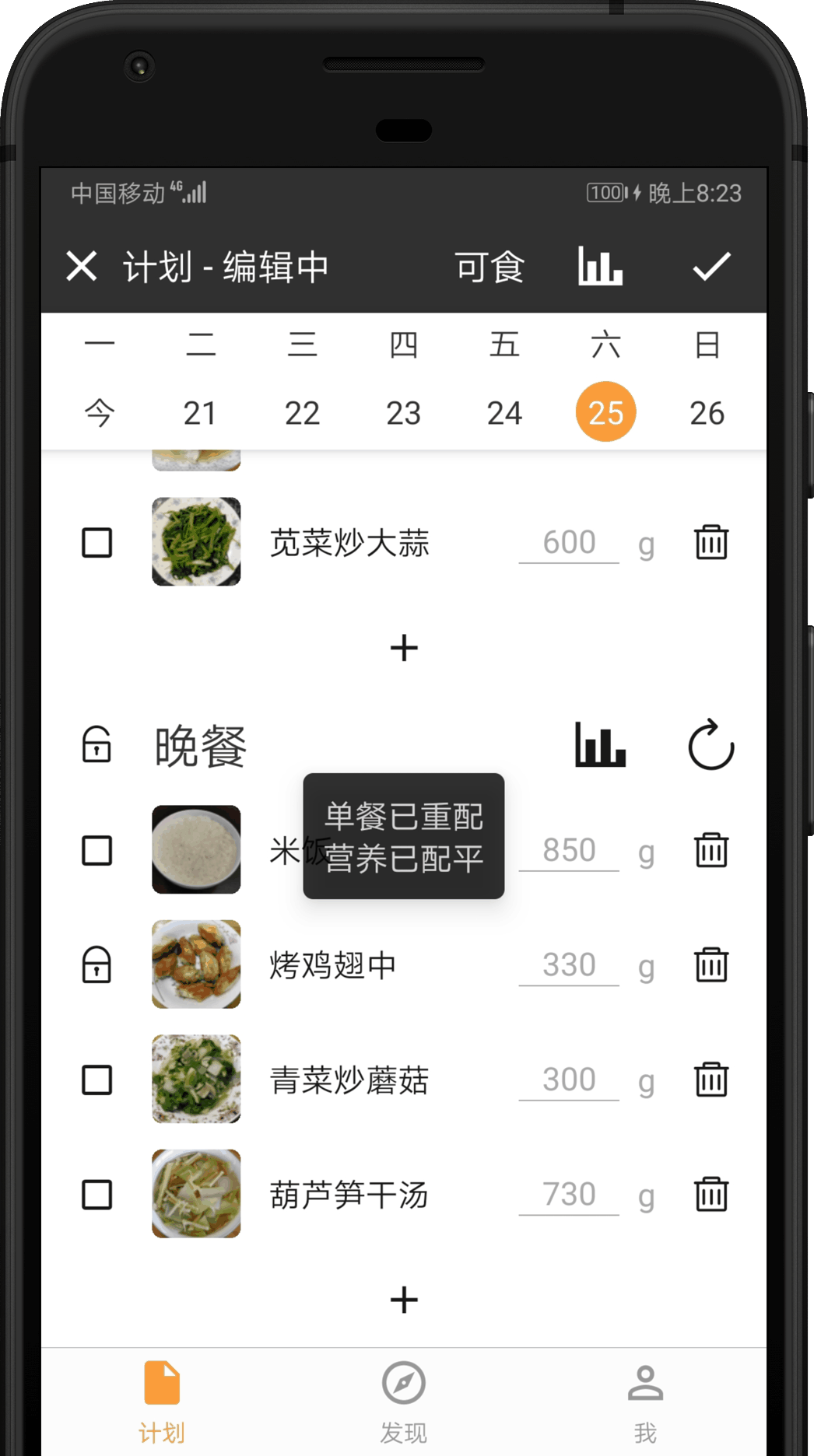
Task: Refresh the 晚餐 meal plan
Action: pos(711,745)
